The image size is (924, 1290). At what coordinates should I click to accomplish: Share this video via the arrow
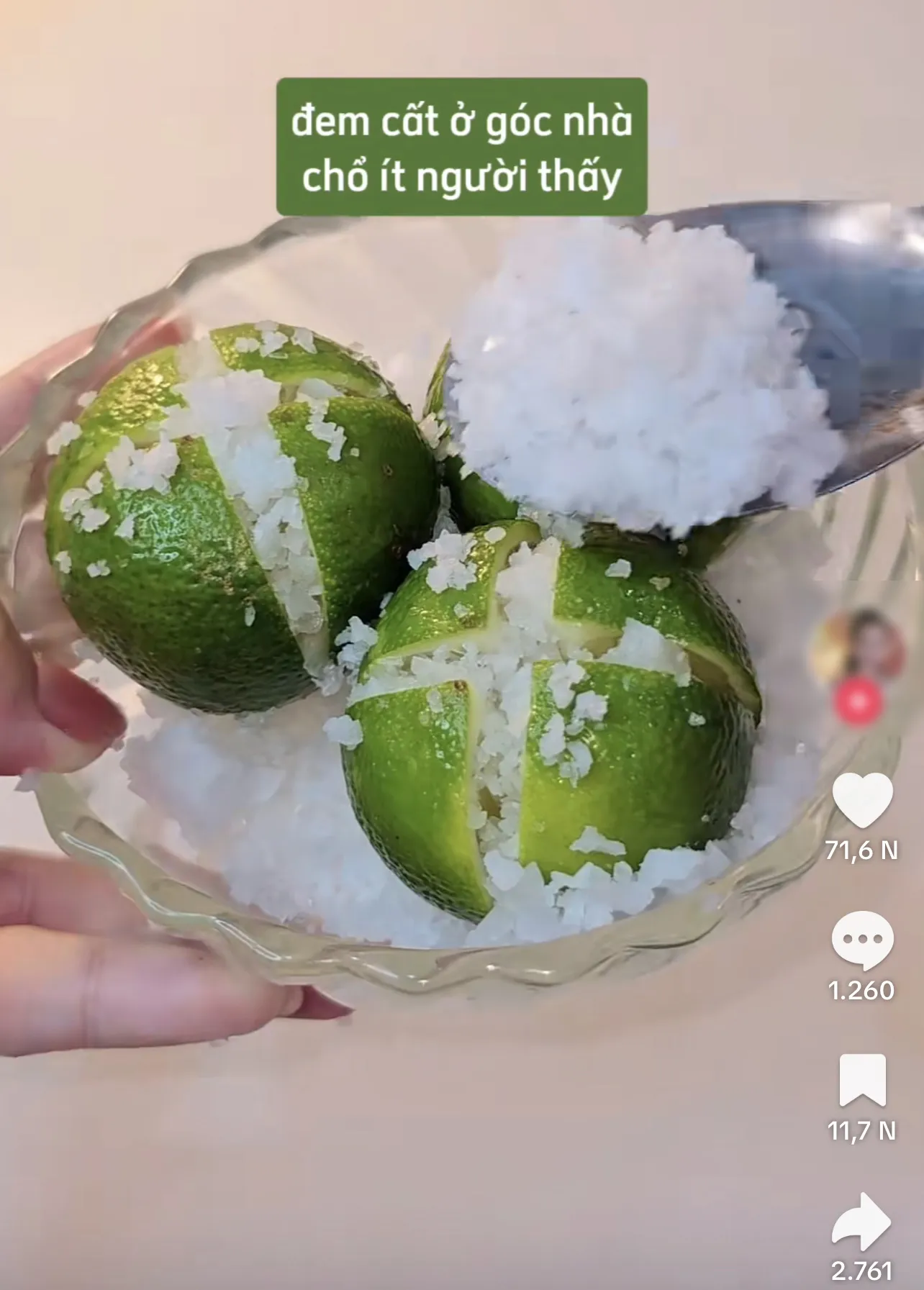tap(862, 1222)
